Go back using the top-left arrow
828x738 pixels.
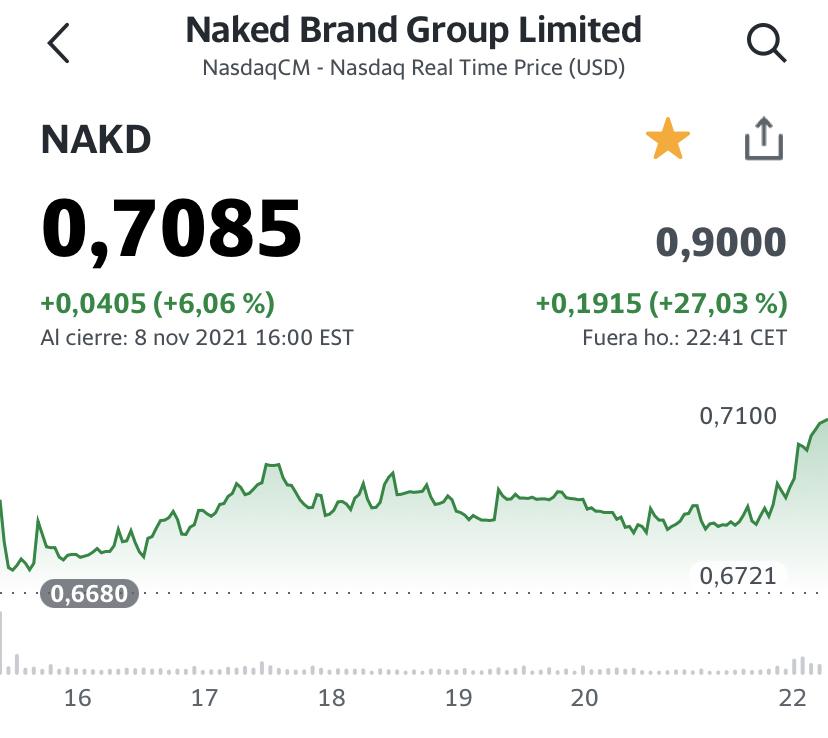[x=59, y=43]
